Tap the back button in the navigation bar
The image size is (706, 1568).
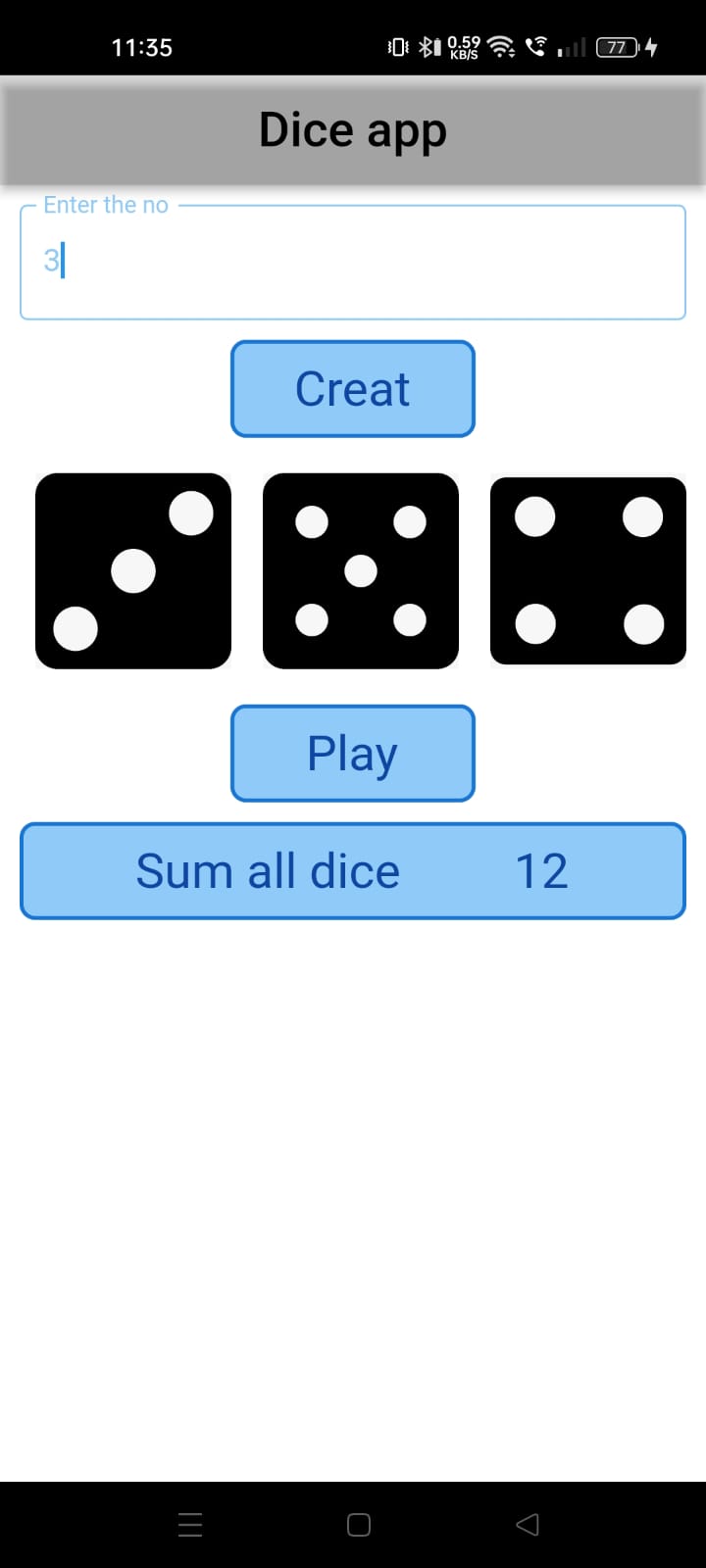[527, 1524]
